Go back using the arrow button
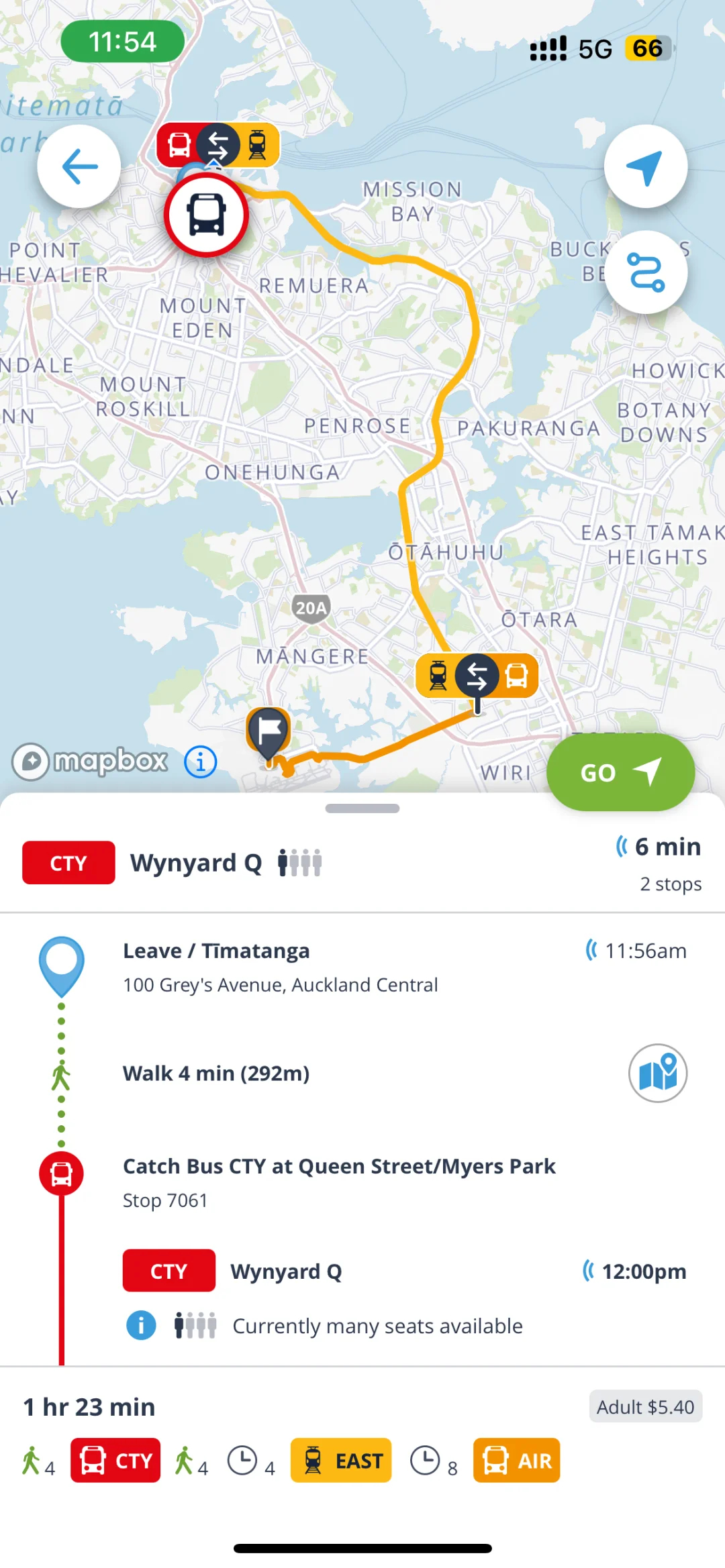Screen dimensions: 725x1568 point(79,166)
